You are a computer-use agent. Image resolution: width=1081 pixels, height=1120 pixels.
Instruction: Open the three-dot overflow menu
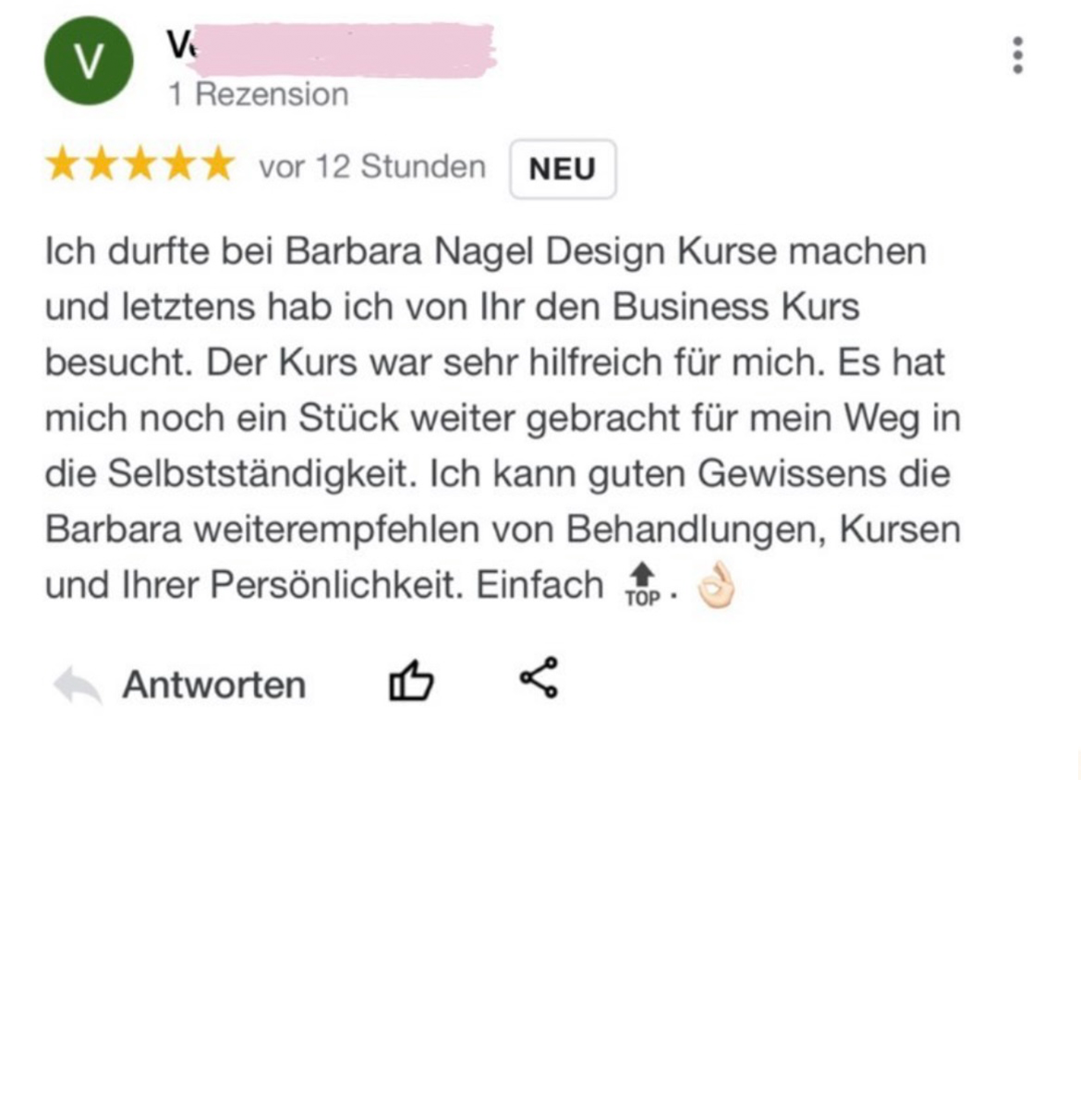coord(1017,55)
